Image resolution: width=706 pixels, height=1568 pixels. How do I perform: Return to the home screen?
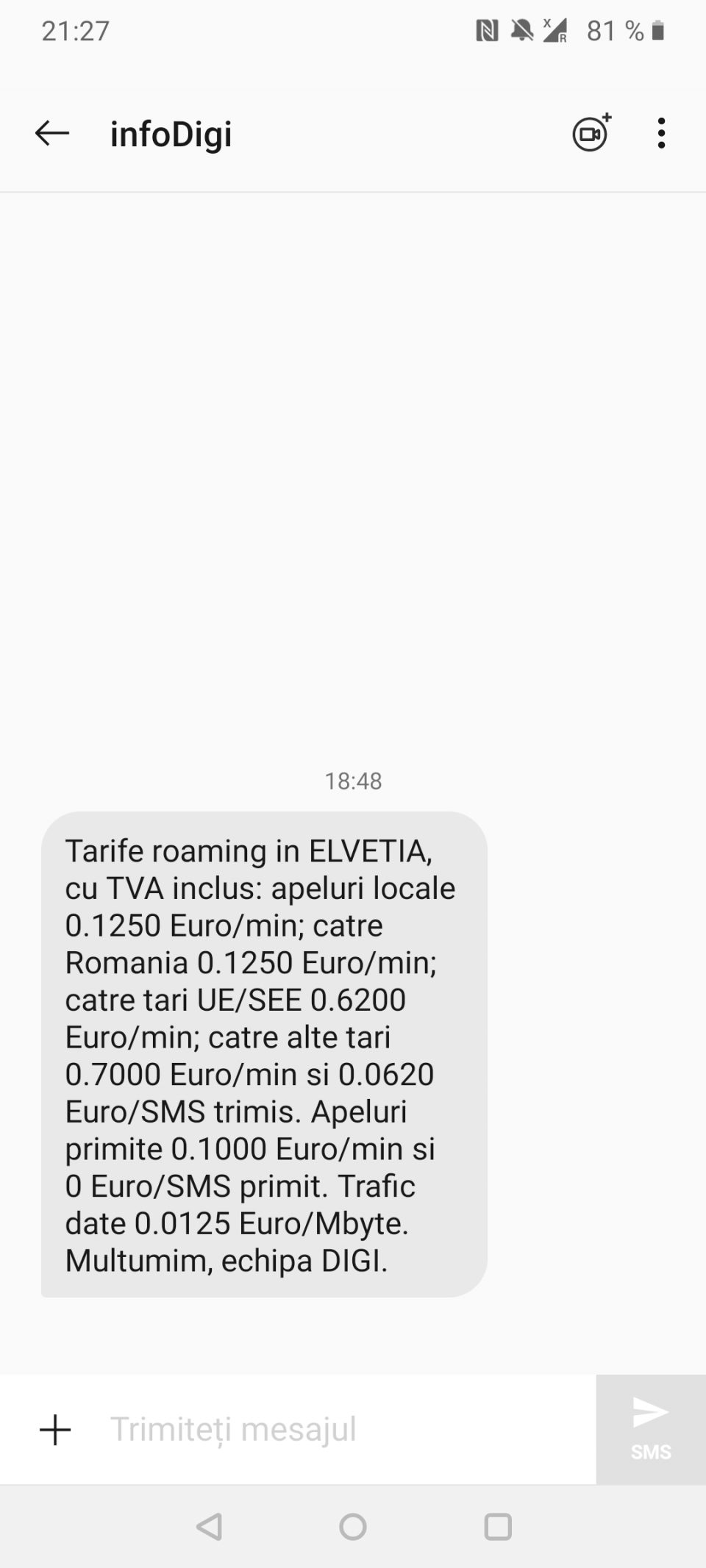click(353, 1527)
